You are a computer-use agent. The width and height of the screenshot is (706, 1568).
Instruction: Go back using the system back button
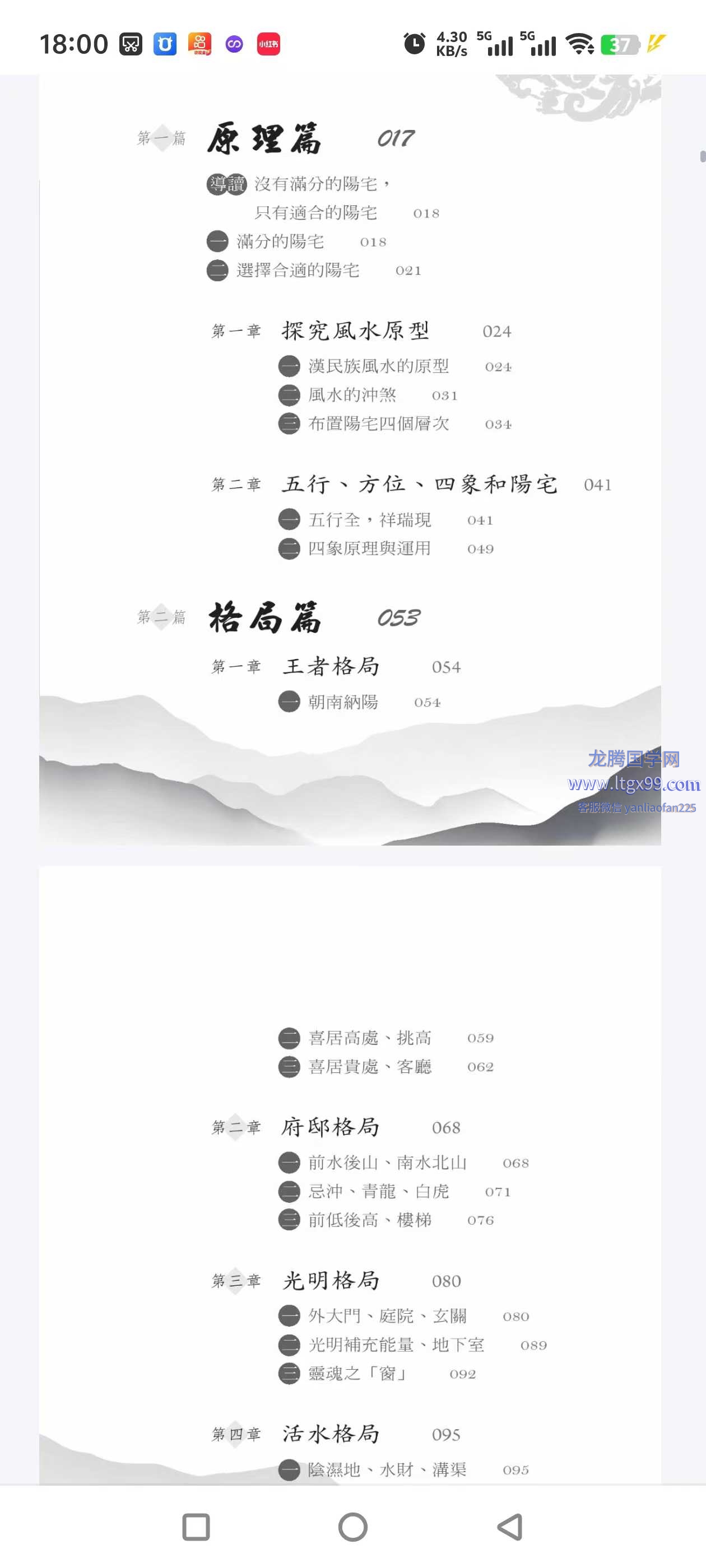coord(510,1527)
